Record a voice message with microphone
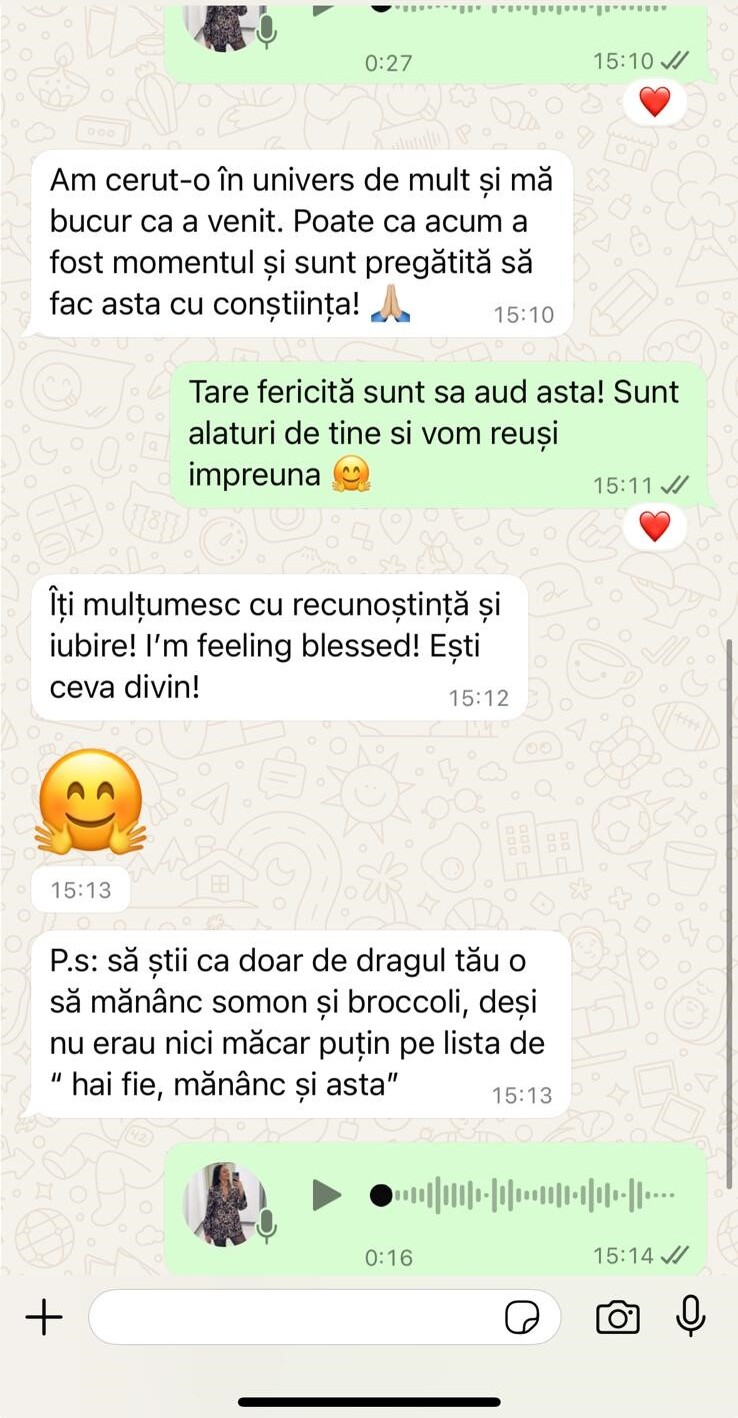Image resolution: width=738 pixels, height=1418 pixels. (x=690, y=1316)
